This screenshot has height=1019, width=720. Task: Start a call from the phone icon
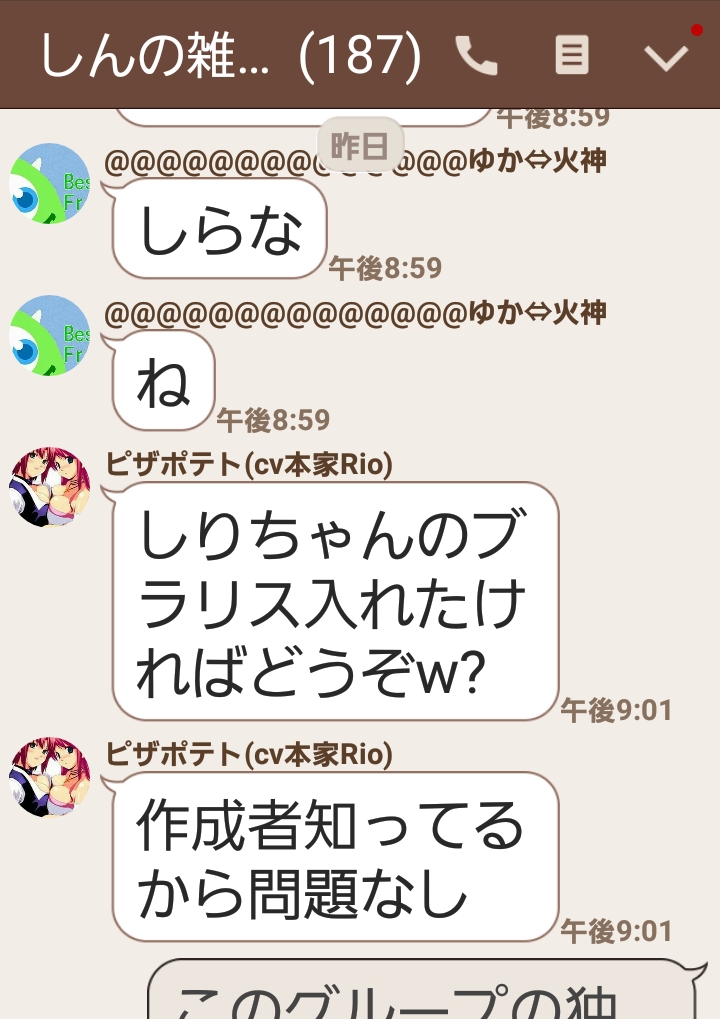coord(476,56)
